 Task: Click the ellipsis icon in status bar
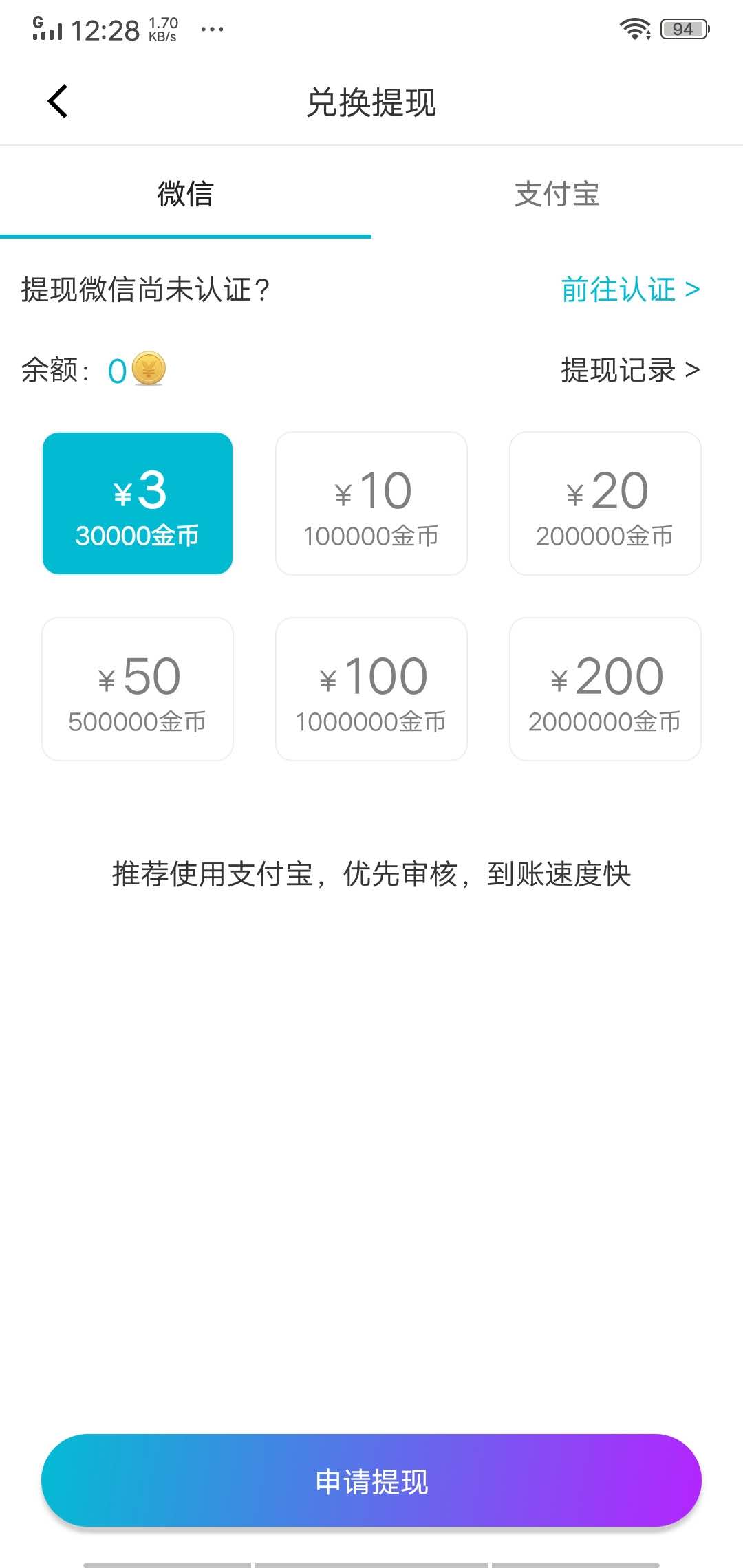click(x=212, y=29)
